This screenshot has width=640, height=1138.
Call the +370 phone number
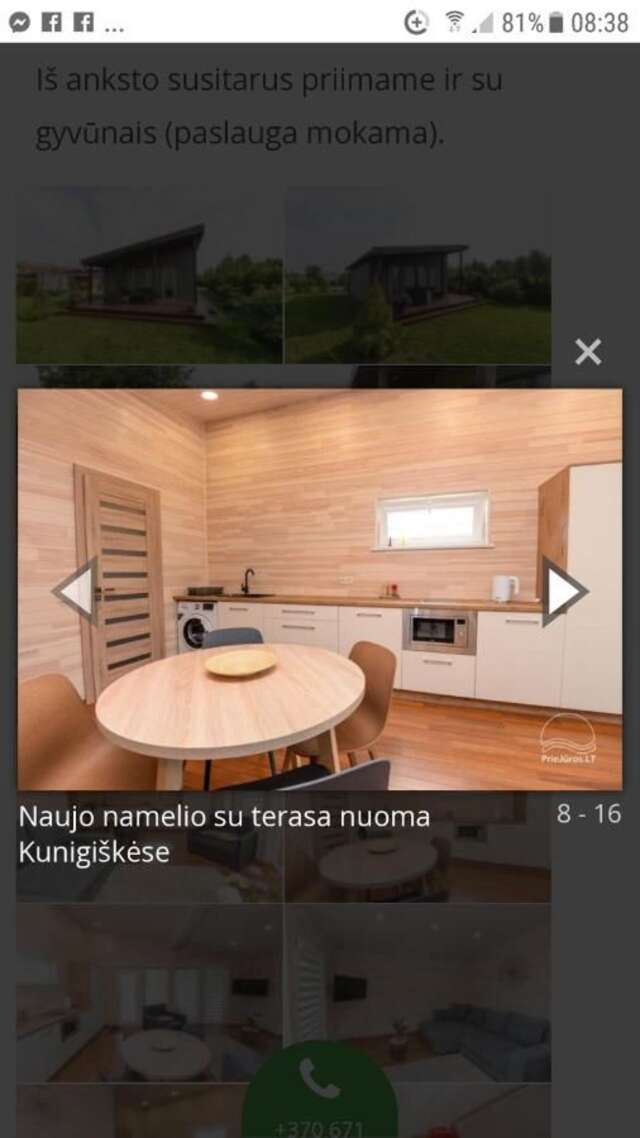(320, 1095)
